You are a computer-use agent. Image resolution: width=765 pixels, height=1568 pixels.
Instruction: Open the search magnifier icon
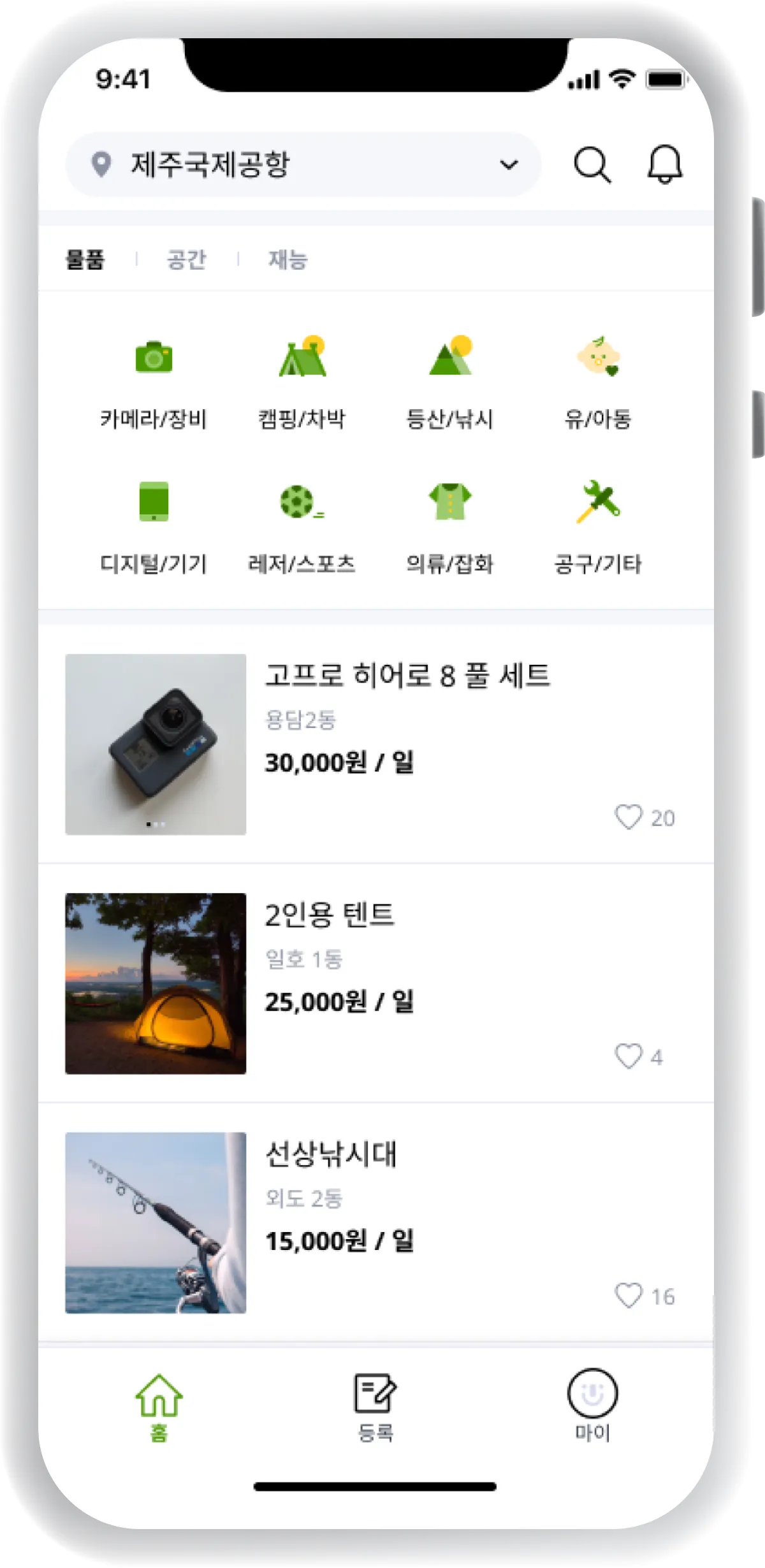pos(592,165)
